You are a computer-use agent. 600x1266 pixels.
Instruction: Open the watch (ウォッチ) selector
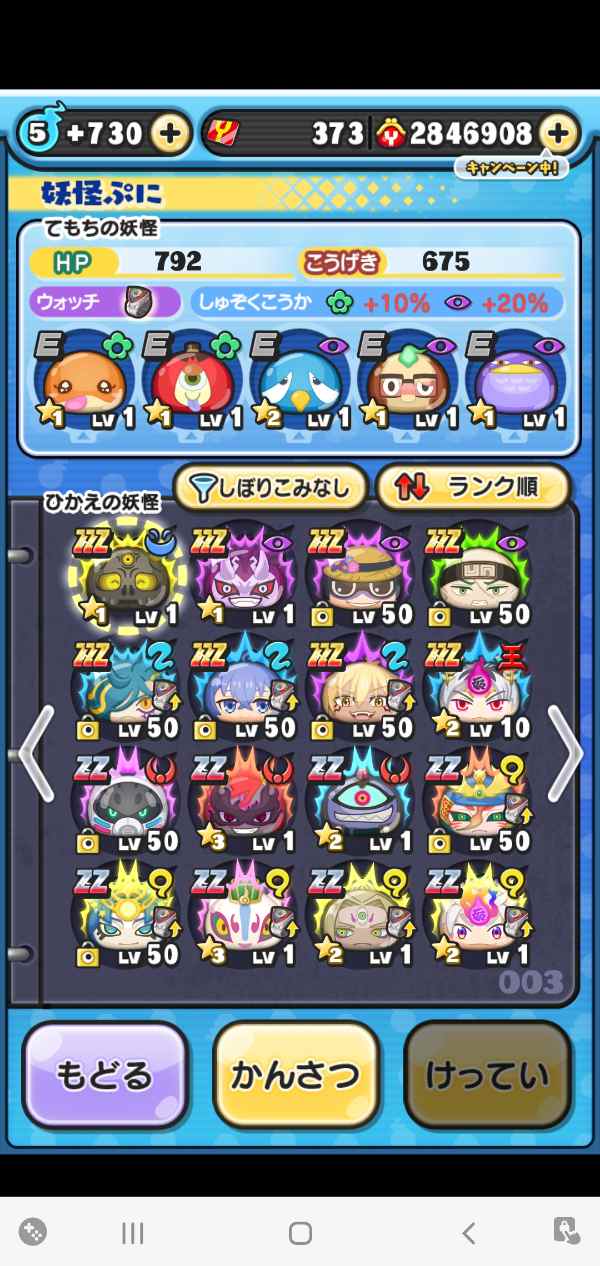(106, 302)
